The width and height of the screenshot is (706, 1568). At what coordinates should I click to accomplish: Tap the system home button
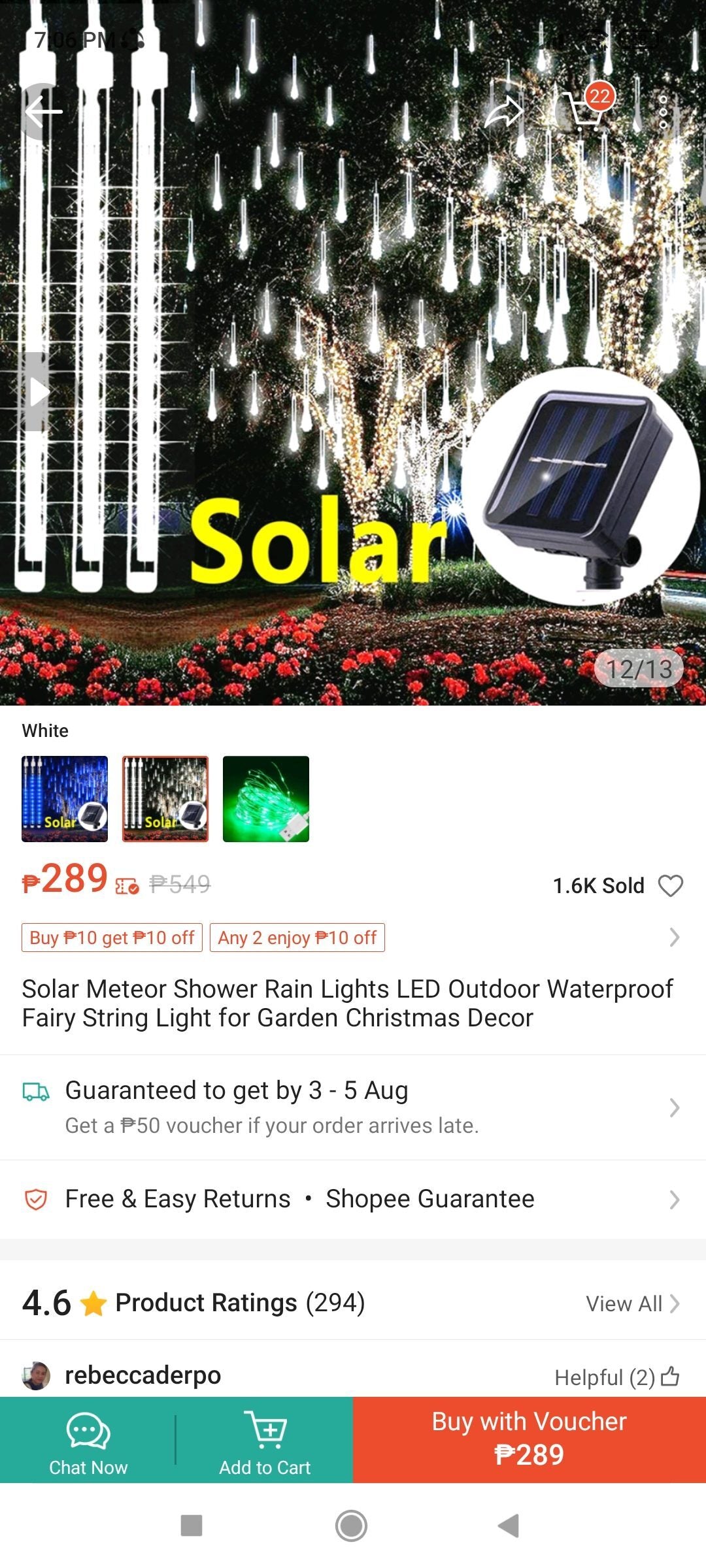(x=352, y=1526)
